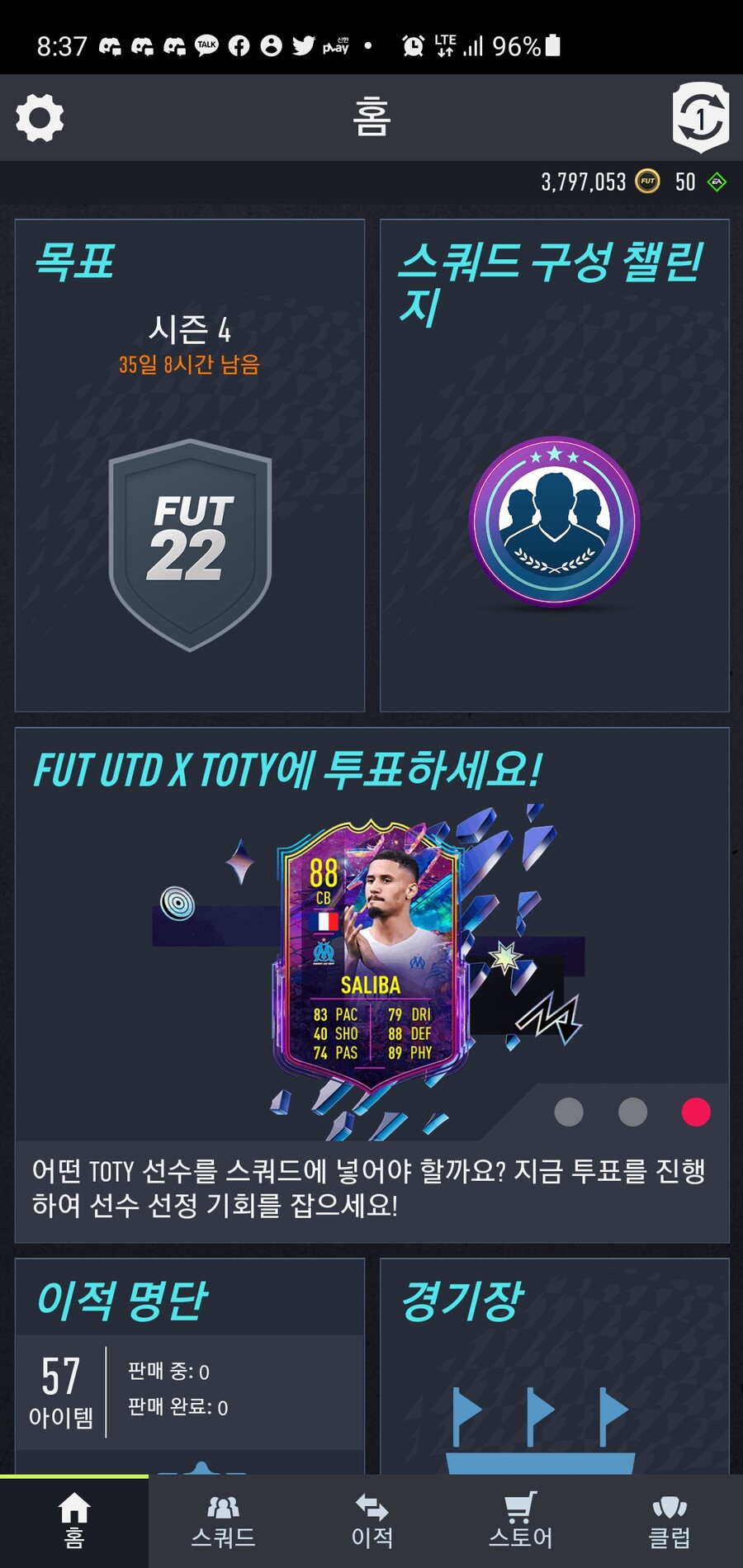Jump to the first carousel page dot
The height and width of the screenshot is (1568, 743).
(x=569, y=1112)
